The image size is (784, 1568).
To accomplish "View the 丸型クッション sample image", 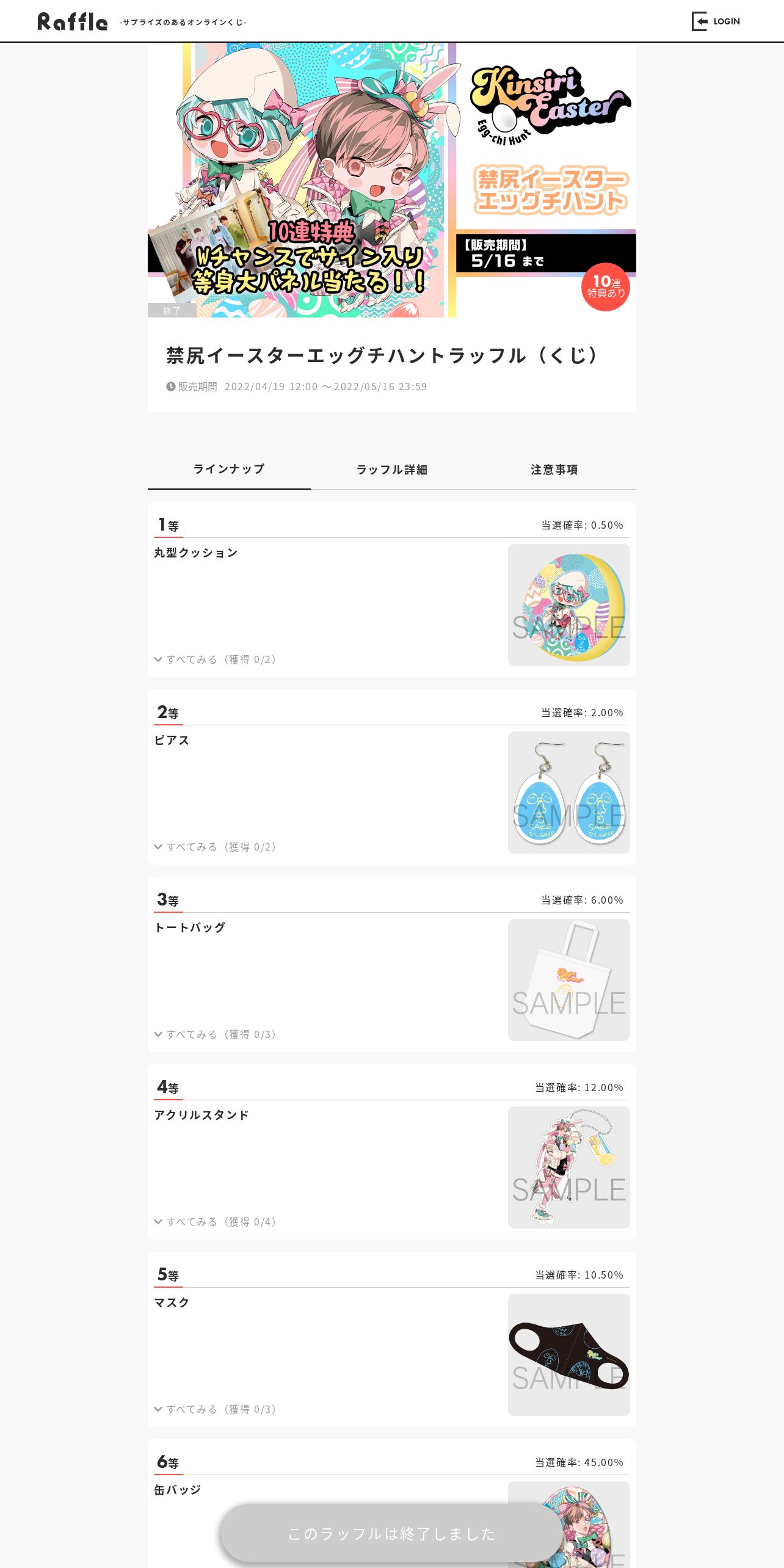I will (569, 605).
